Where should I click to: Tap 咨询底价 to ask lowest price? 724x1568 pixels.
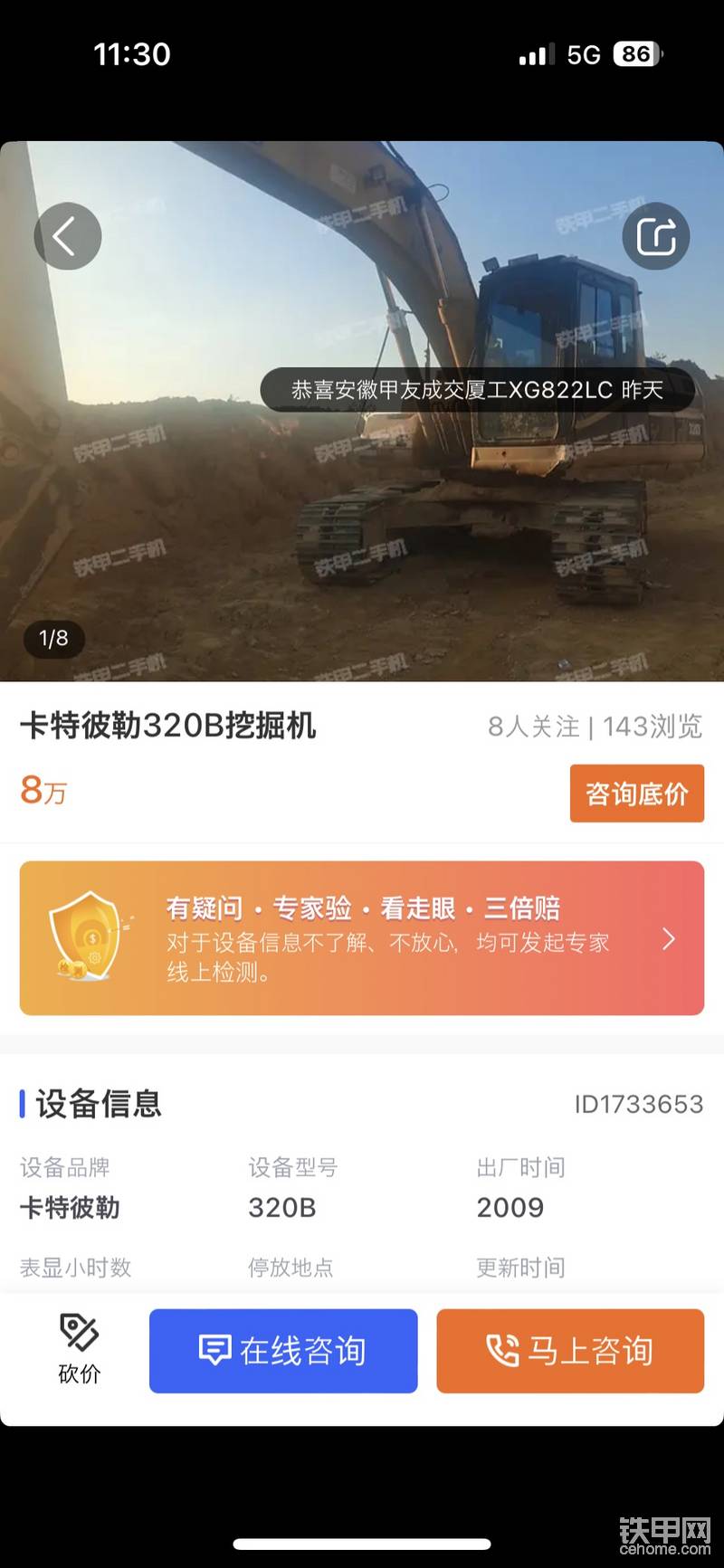tap(637, 794)
